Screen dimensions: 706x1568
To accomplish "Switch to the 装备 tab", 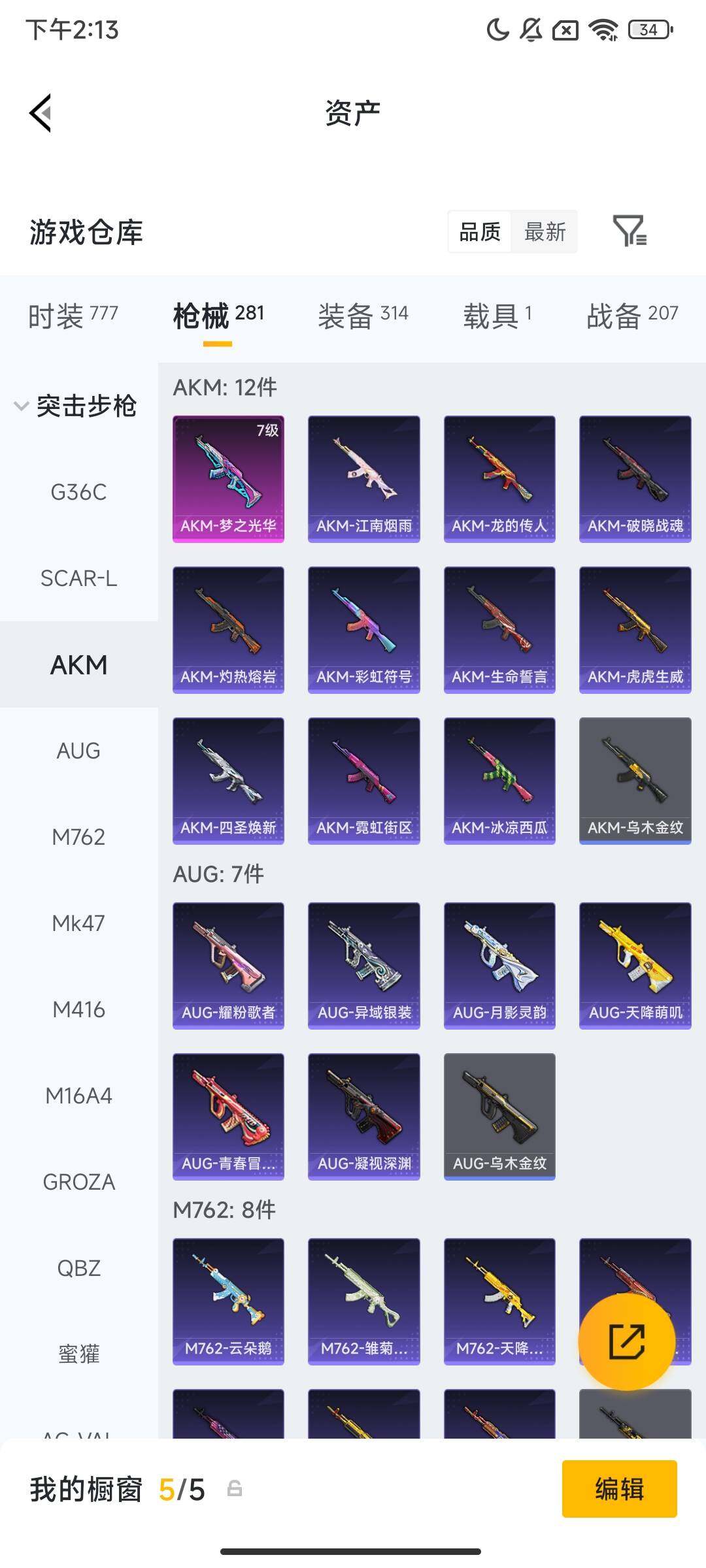I will coord(363,316).
